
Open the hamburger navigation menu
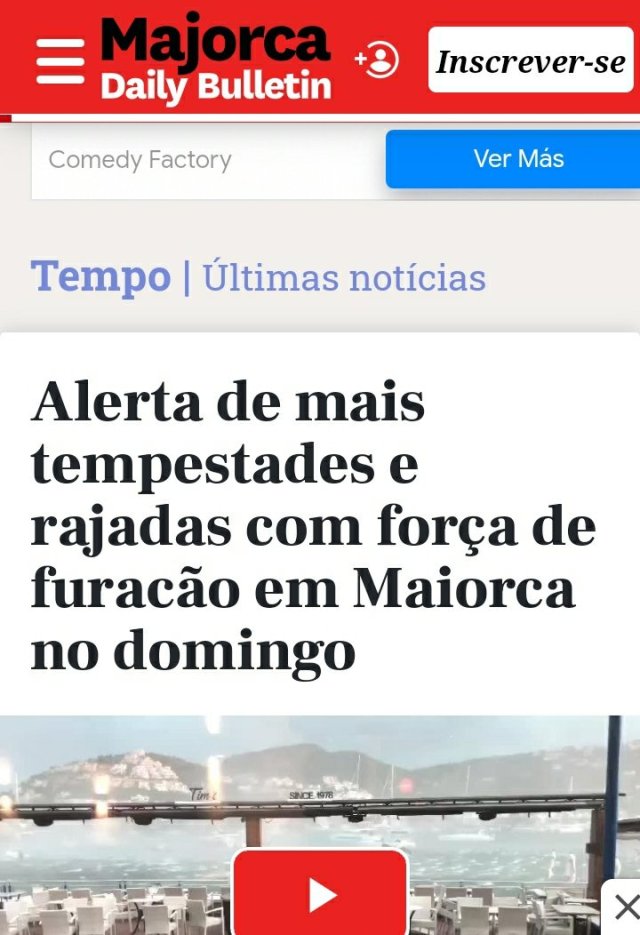coord(60,62)
